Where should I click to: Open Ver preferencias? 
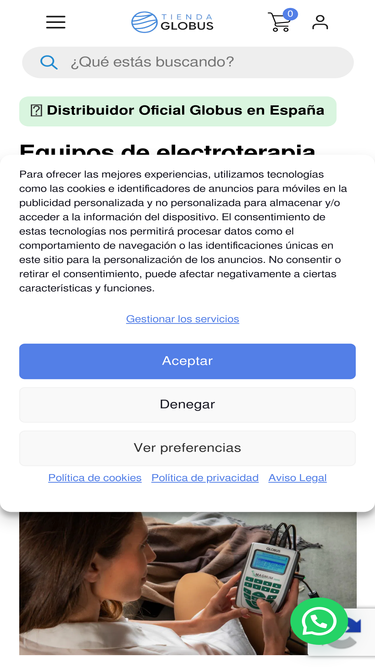[x=188, y=448]
